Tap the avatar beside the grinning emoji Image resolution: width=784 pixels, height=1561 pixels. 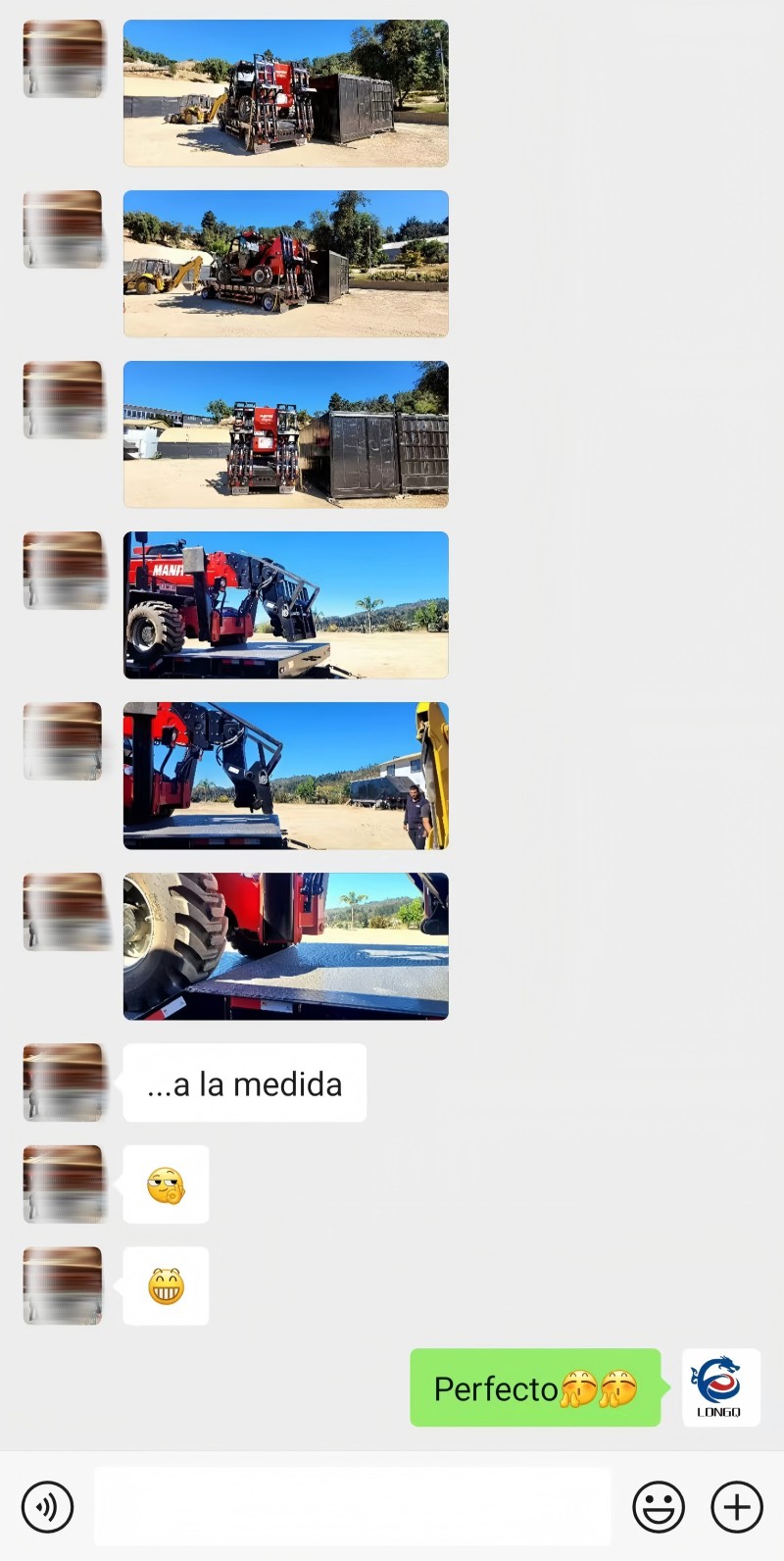point(63,1285)
